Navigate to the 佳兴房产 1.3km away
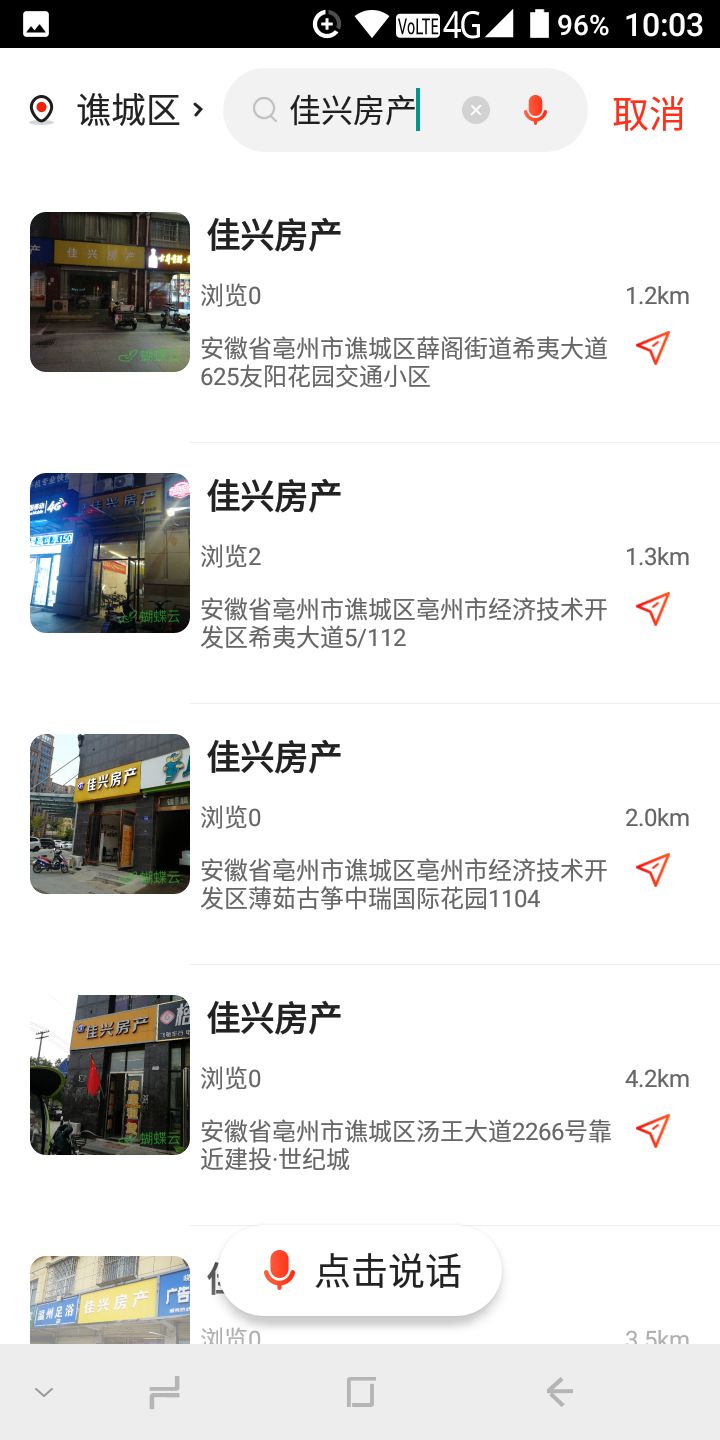Image resolution: width=720 pixels, height=1440 pixels. (x=652, y=609)
